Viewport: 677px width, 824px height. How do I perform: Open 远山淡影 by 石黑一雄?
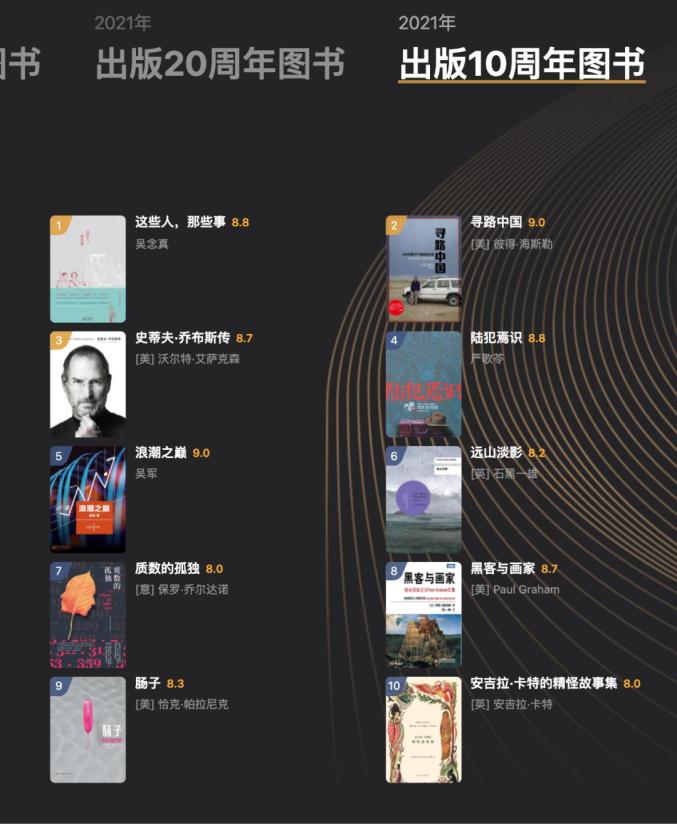496,453
